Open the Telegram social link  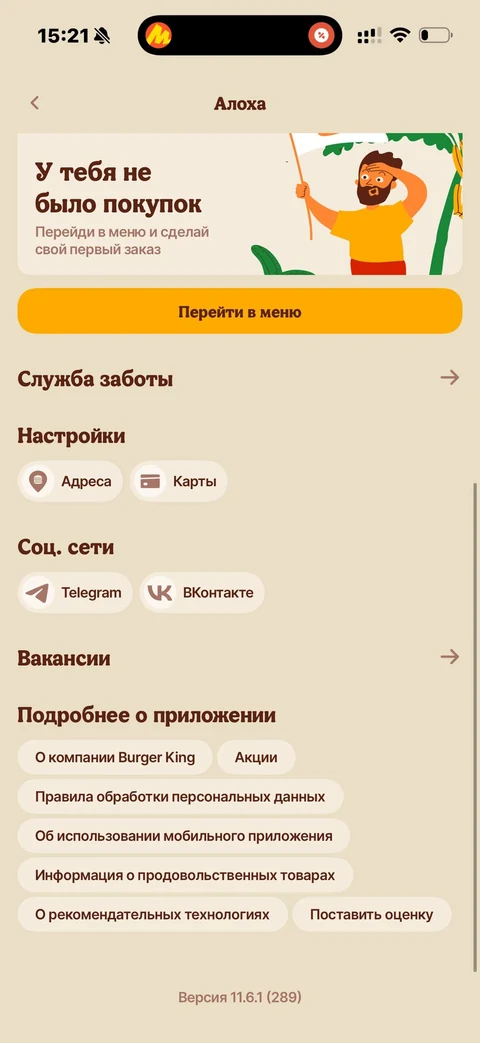pos(75,592)
